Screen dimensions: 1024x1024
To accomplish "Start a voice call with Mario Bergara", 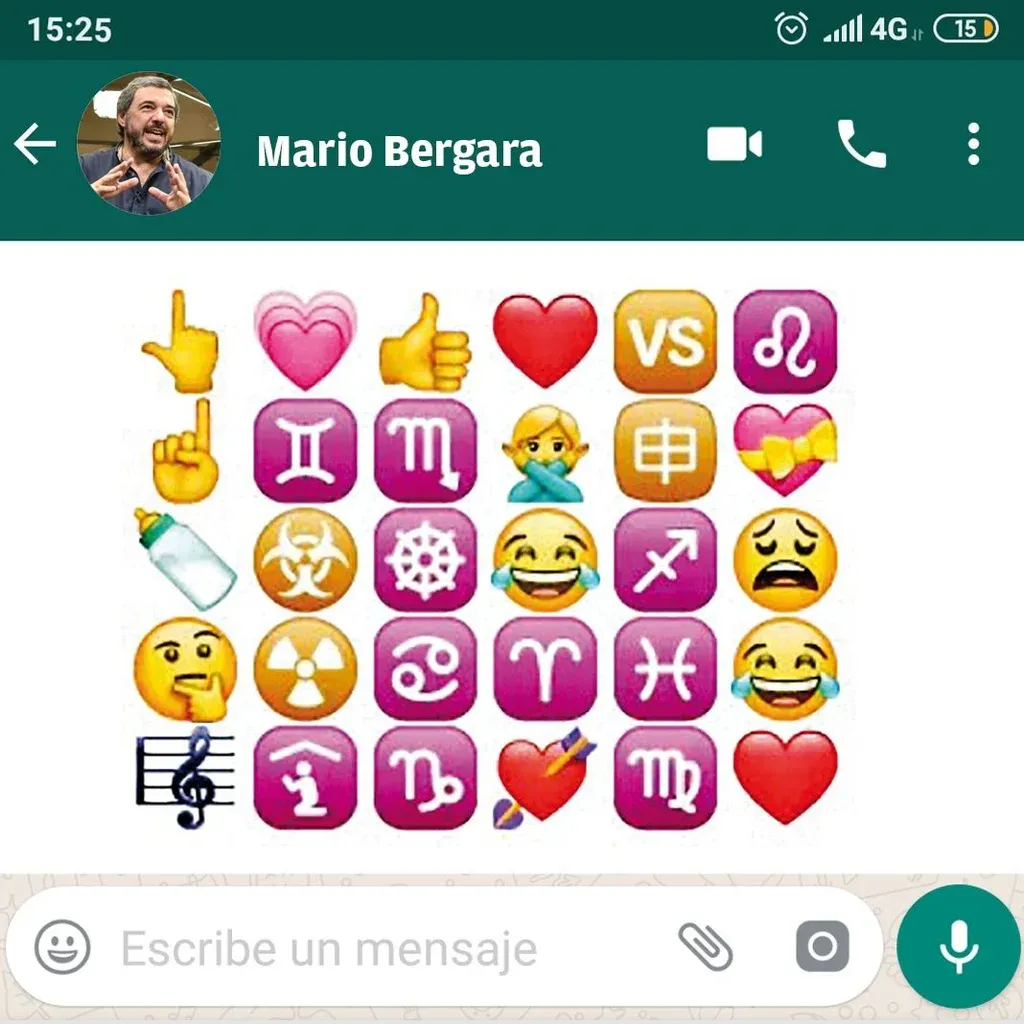I will tap(861, 145).
